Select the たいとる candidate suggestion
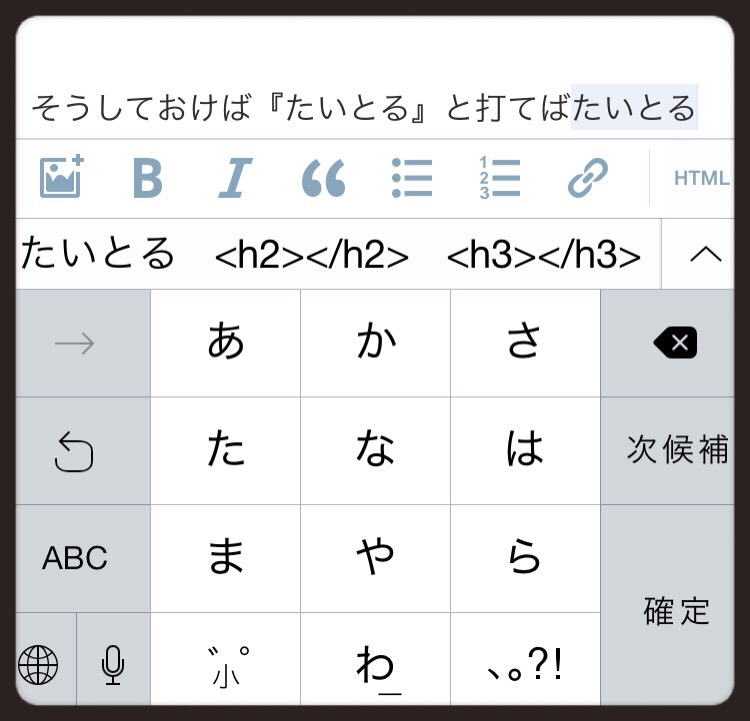Viewport: 750px width, 721px height. [x=98, y=254]
